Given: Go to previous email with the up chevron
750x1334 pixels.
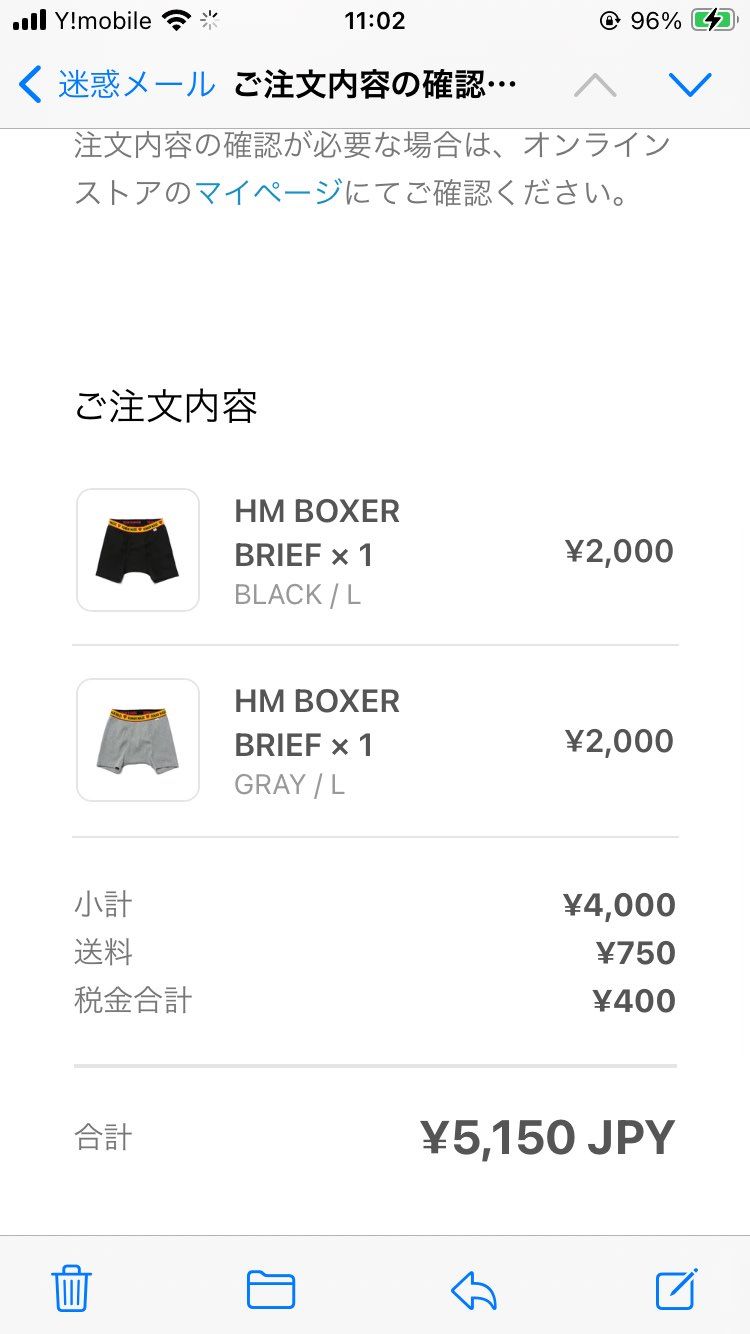Looking at the screenshot, I should tap(597, 84).
